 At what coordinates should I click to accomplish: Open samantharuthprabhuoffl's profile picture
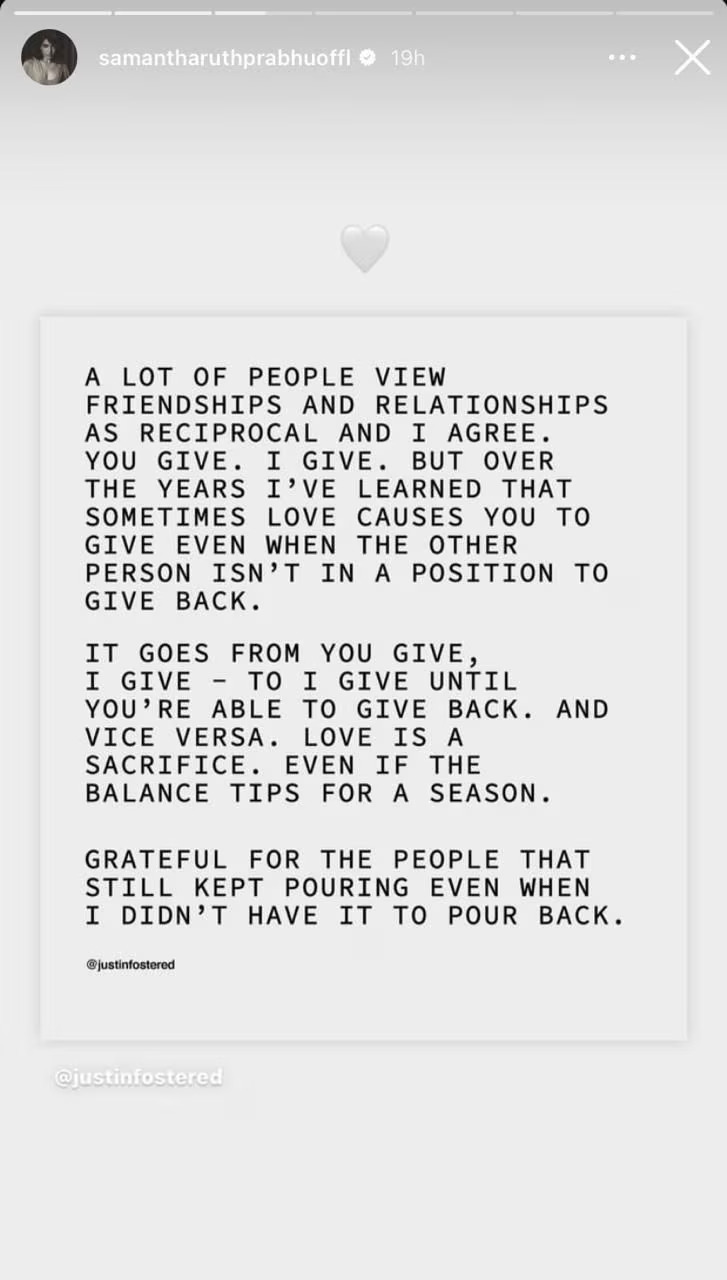(49, 57)
